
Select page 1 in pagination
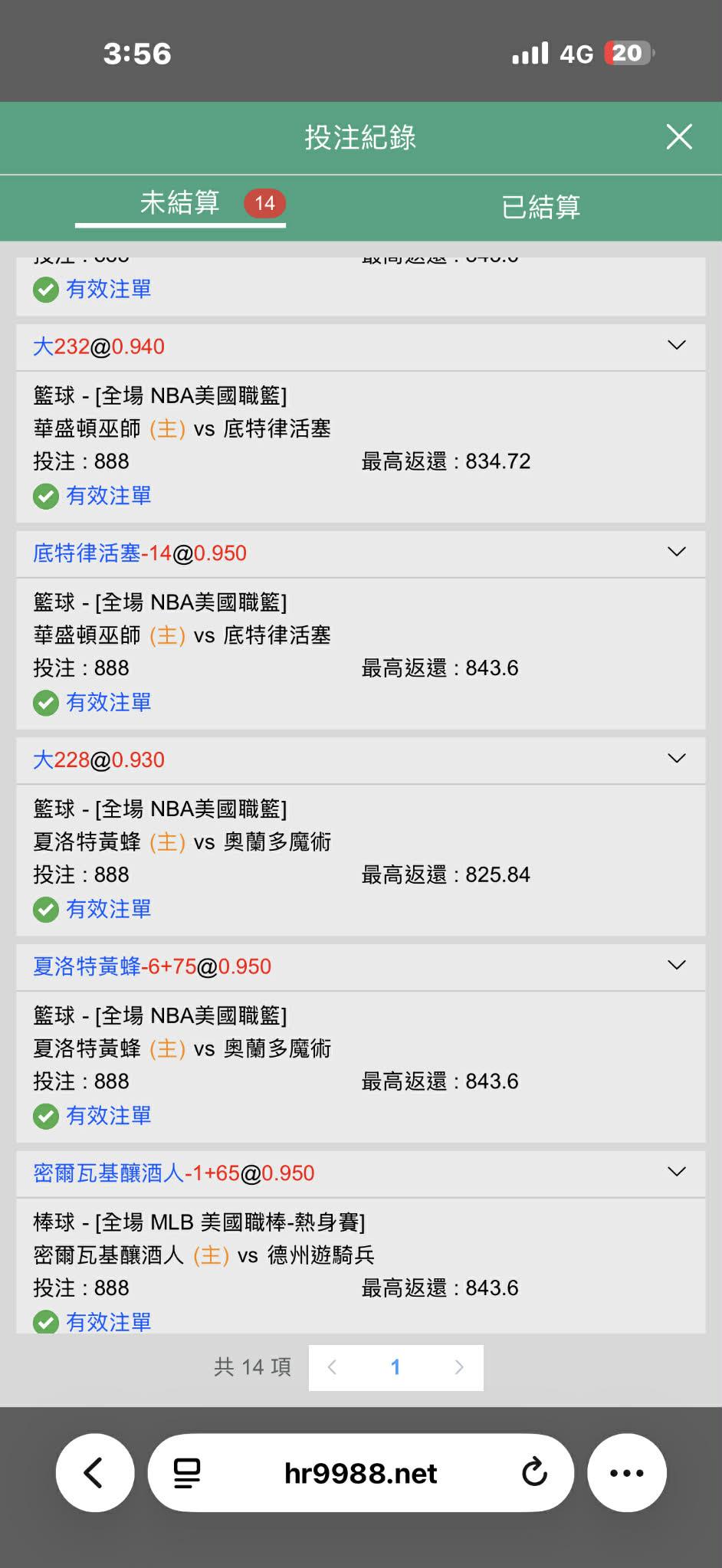pos(395,1367)
